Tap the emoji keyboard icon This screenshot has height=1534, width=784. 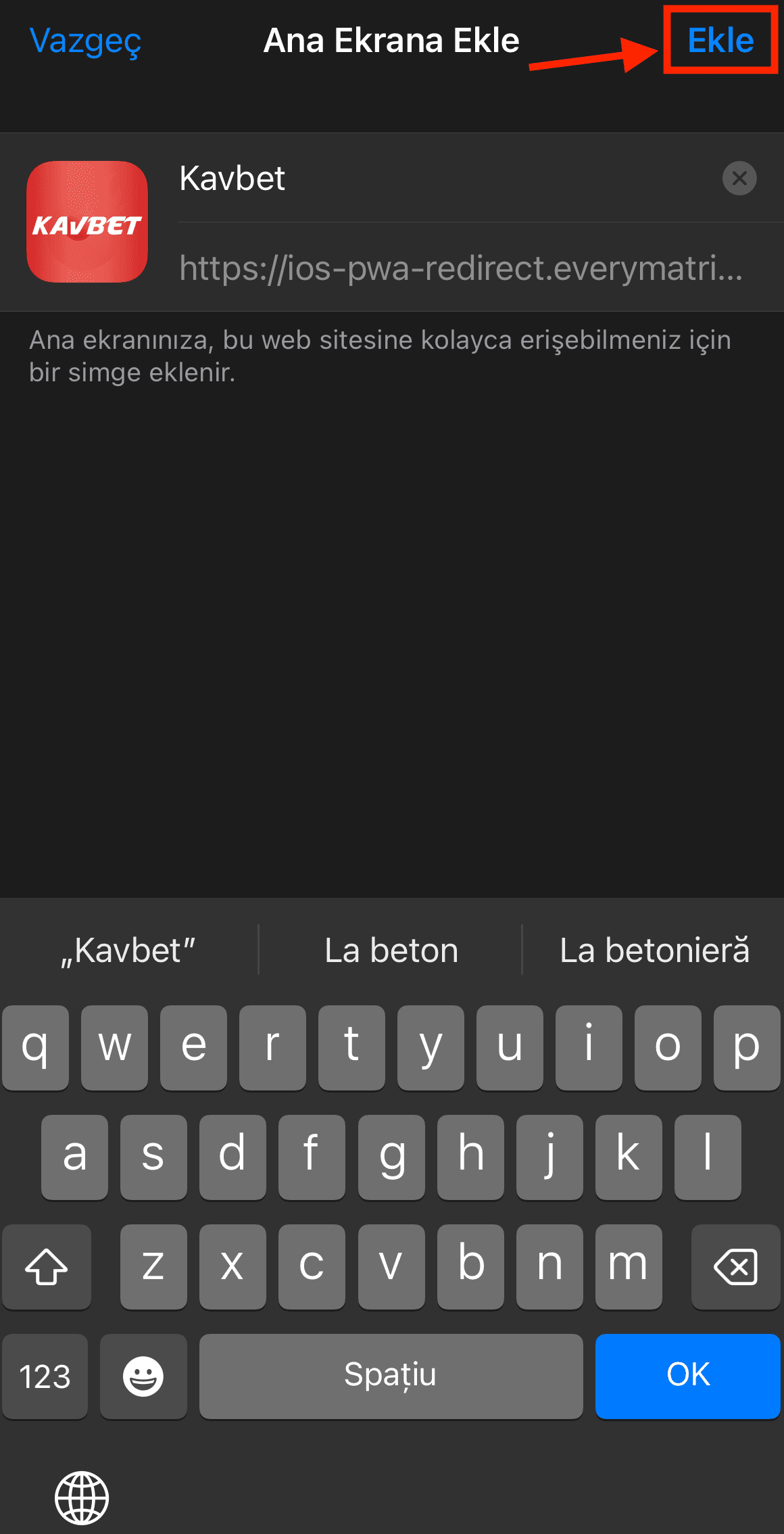pos(143,1376)
